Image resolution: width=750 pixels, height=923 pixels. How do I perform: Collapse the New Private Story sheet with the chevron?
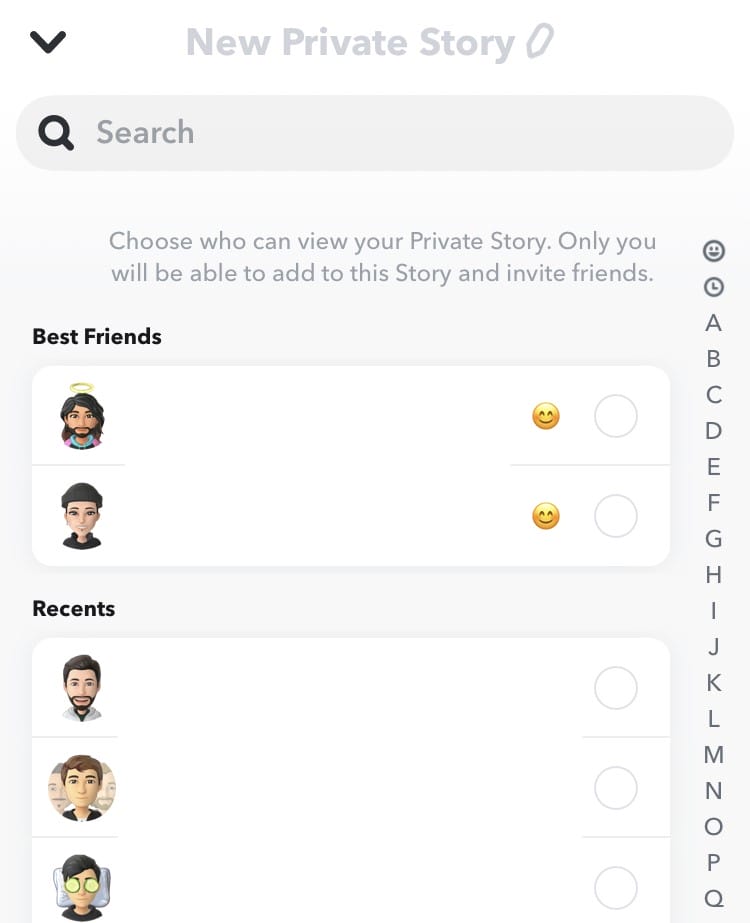click(47, 42)
